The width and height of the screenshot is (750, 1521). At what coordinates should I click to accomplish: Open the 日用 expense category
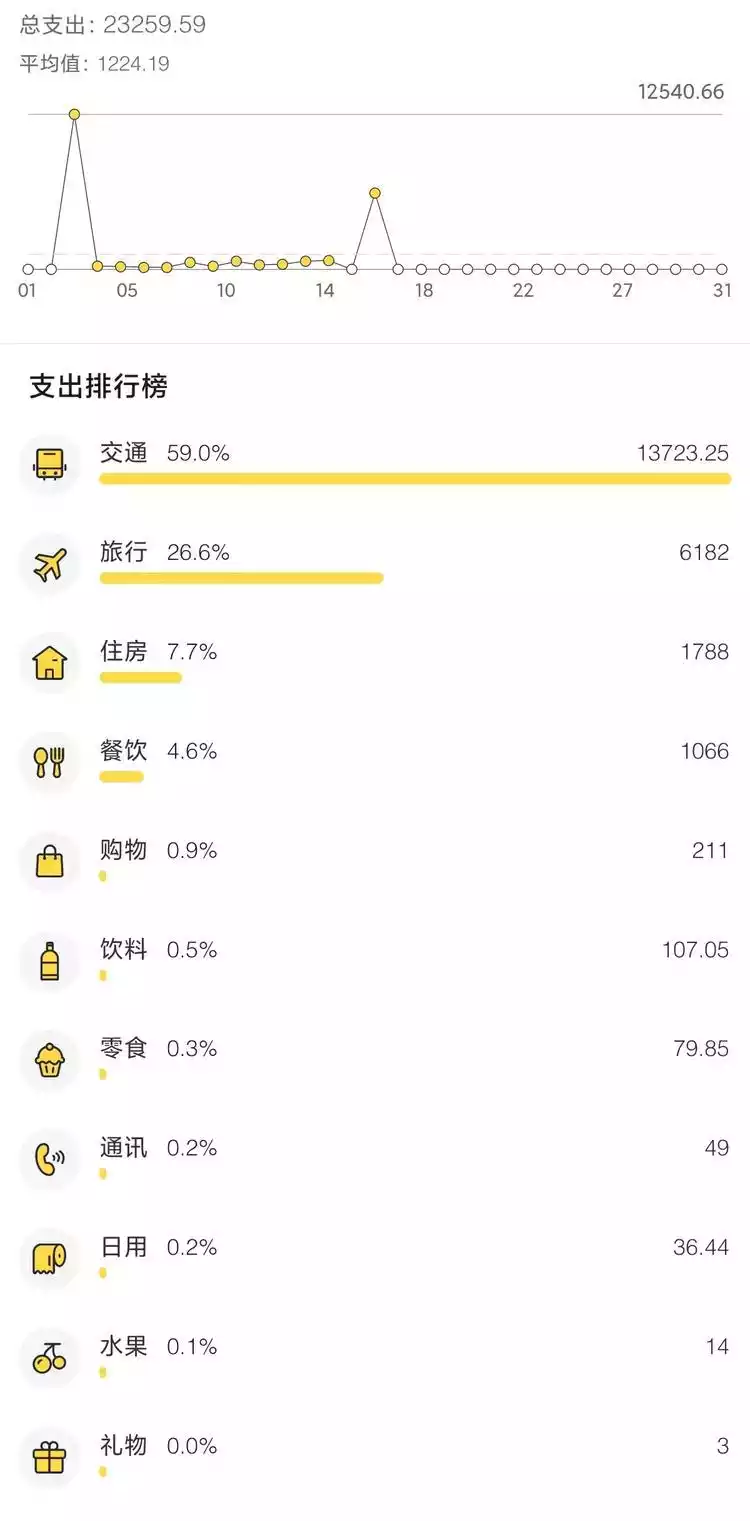[375, 1257]
